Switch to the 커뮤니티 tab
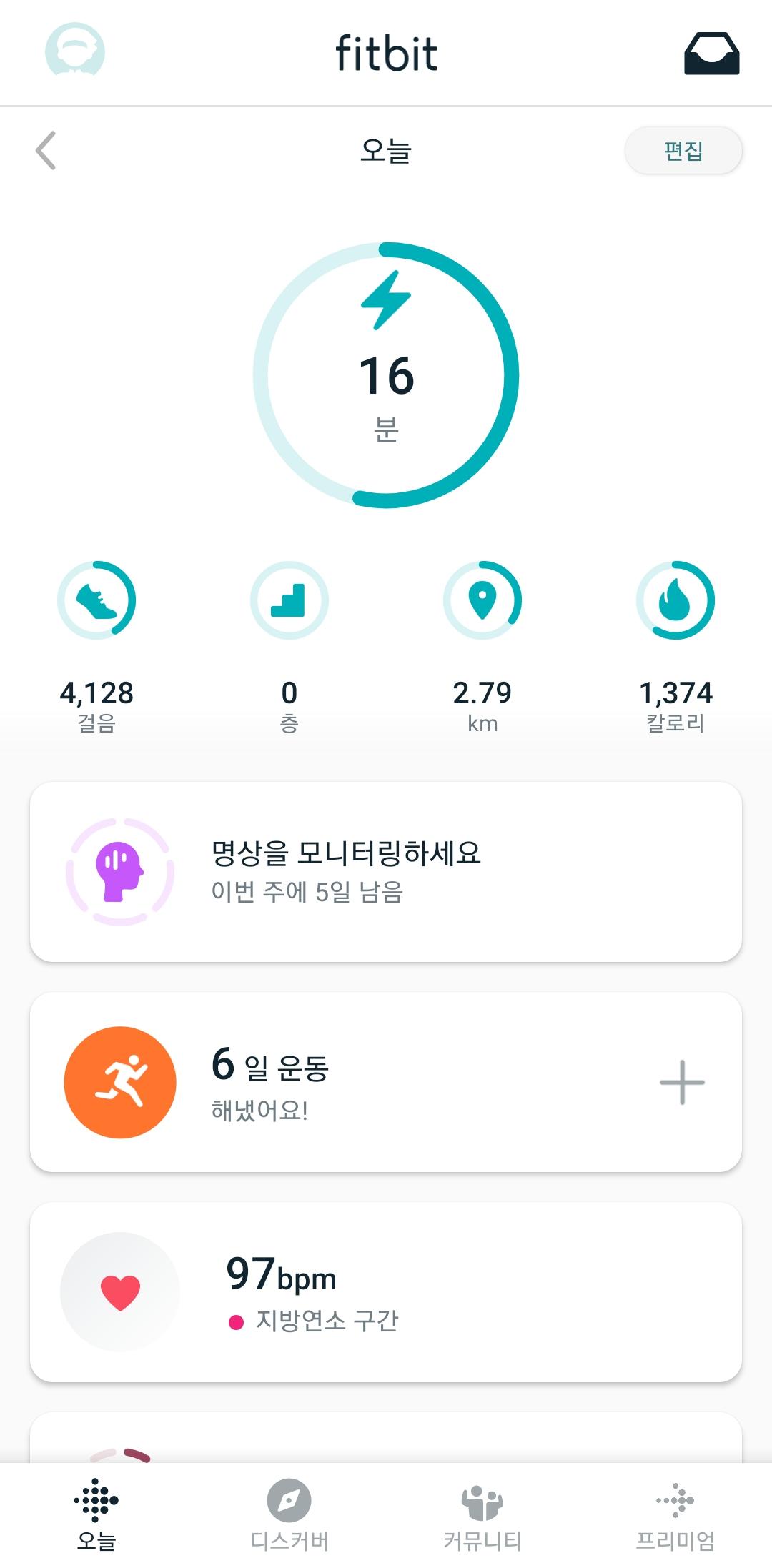Screen dimensions: 772x1568 pyautogui.click(x=482, y=1515)
